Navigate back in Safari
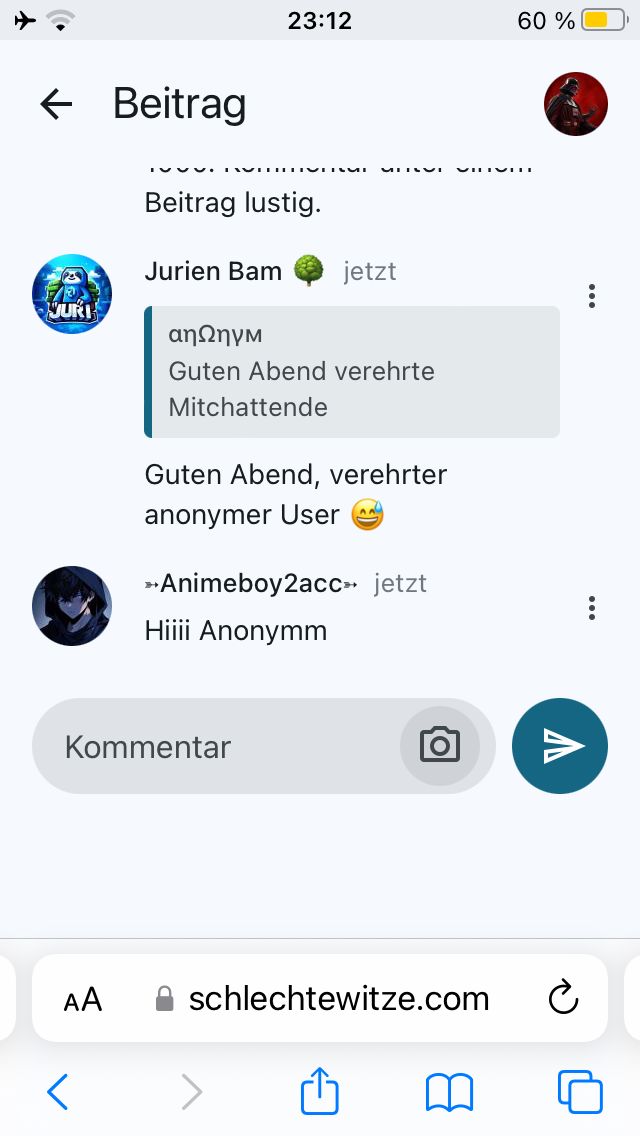The image size is (640, 1136). coord(58,1092)
